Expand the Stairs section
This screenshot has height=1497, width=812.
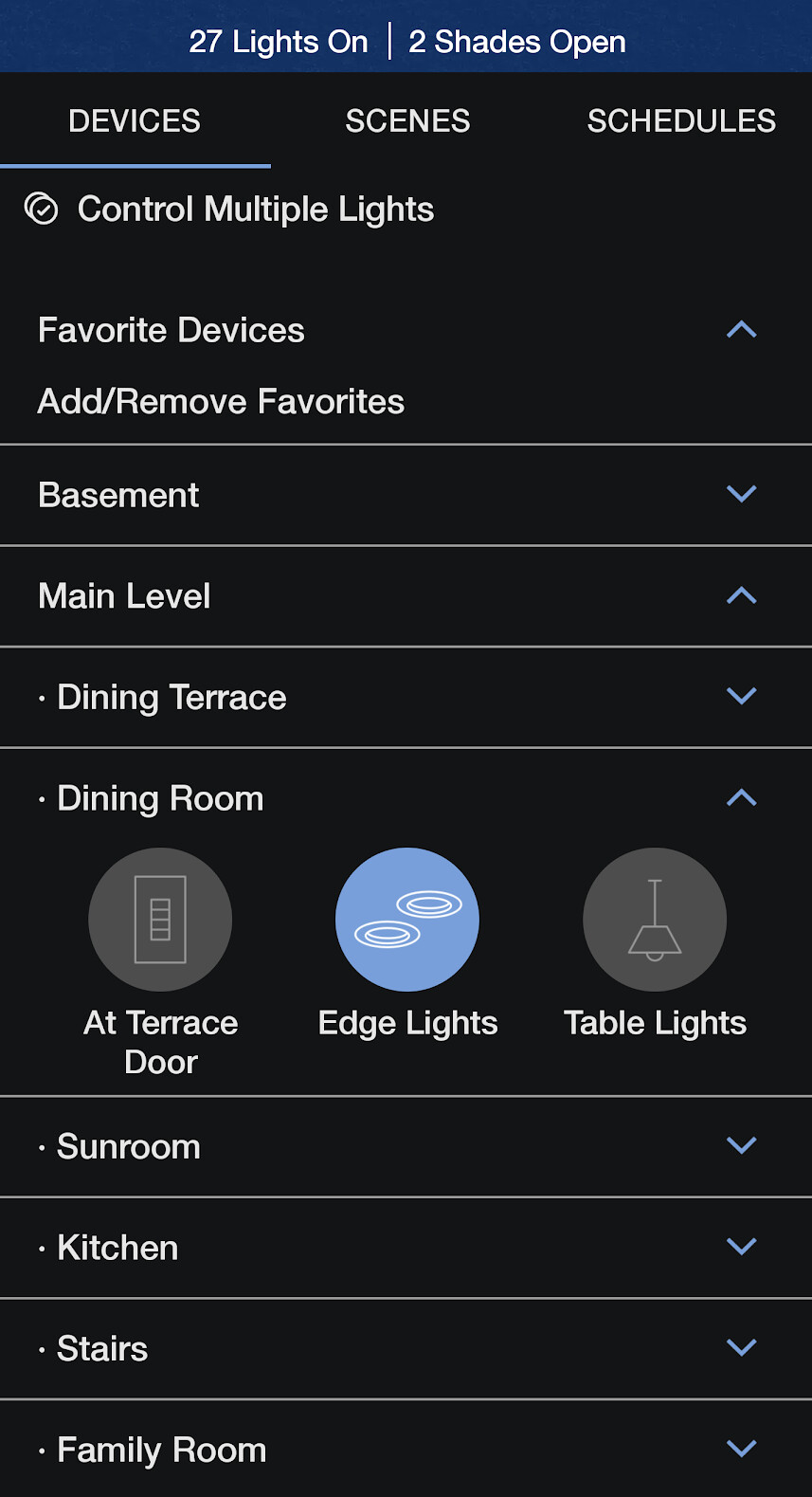pyautogui.click(x=741, y=1347)
